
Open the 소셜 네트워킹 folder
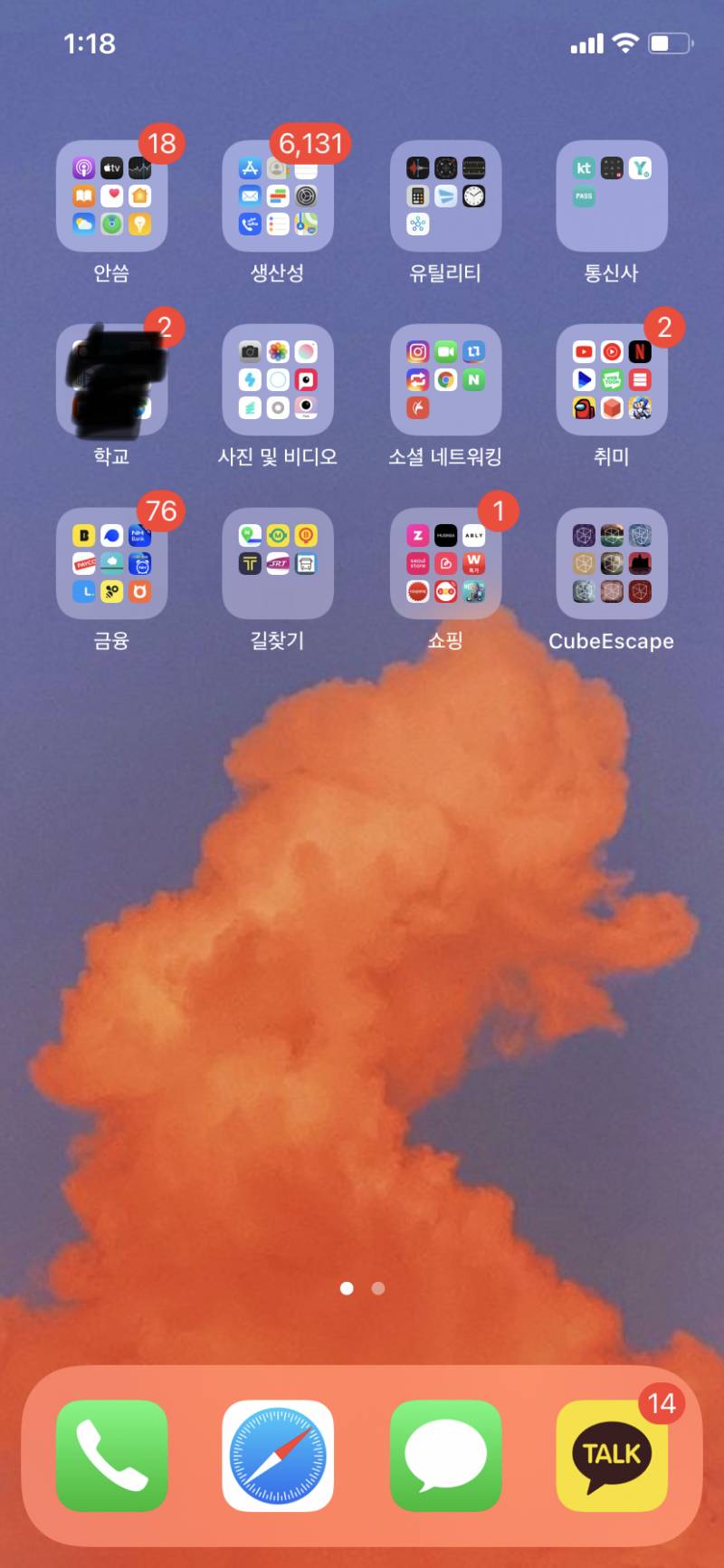click(445, 380)
